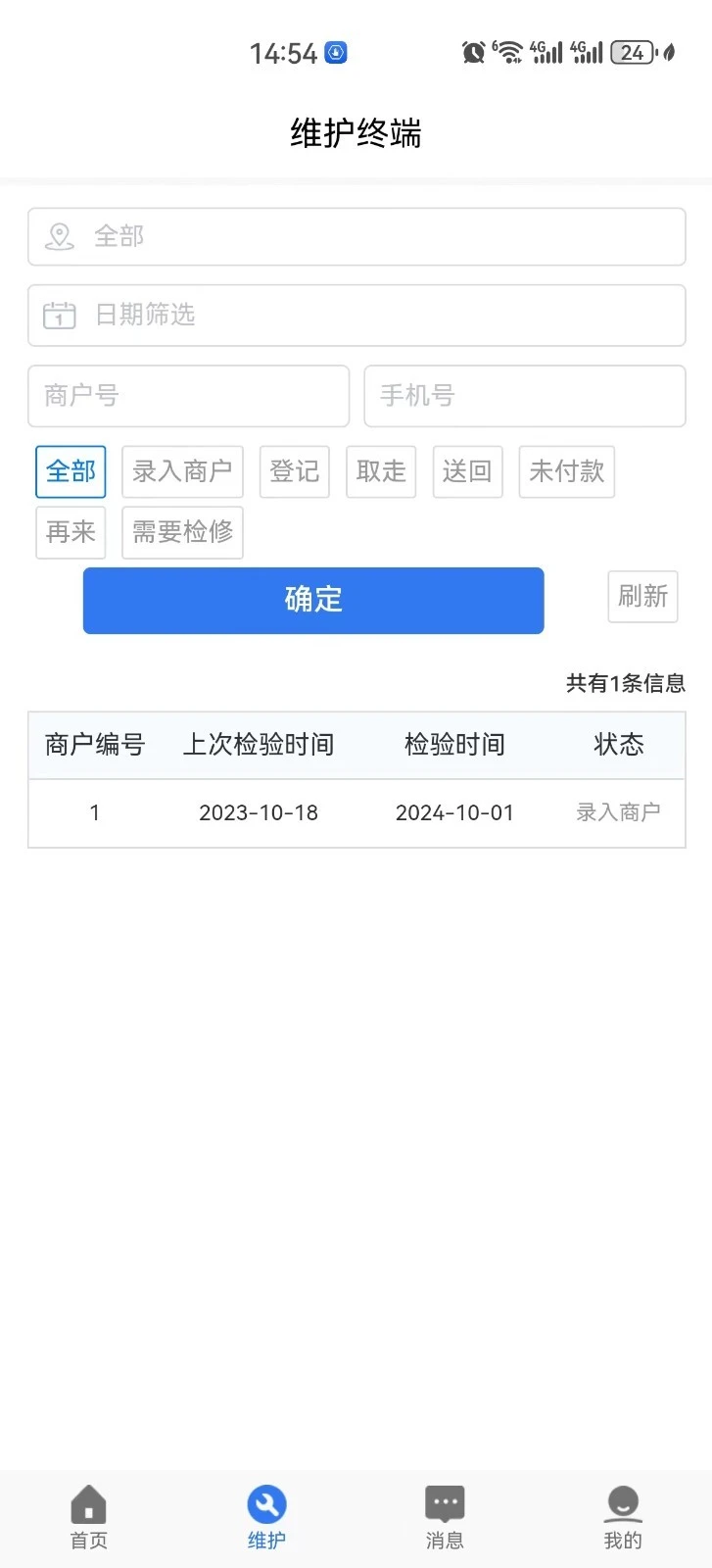The image size is (712, 1568).
Task: Tap the 商户号 input field
Action: (x=188, y=396)
